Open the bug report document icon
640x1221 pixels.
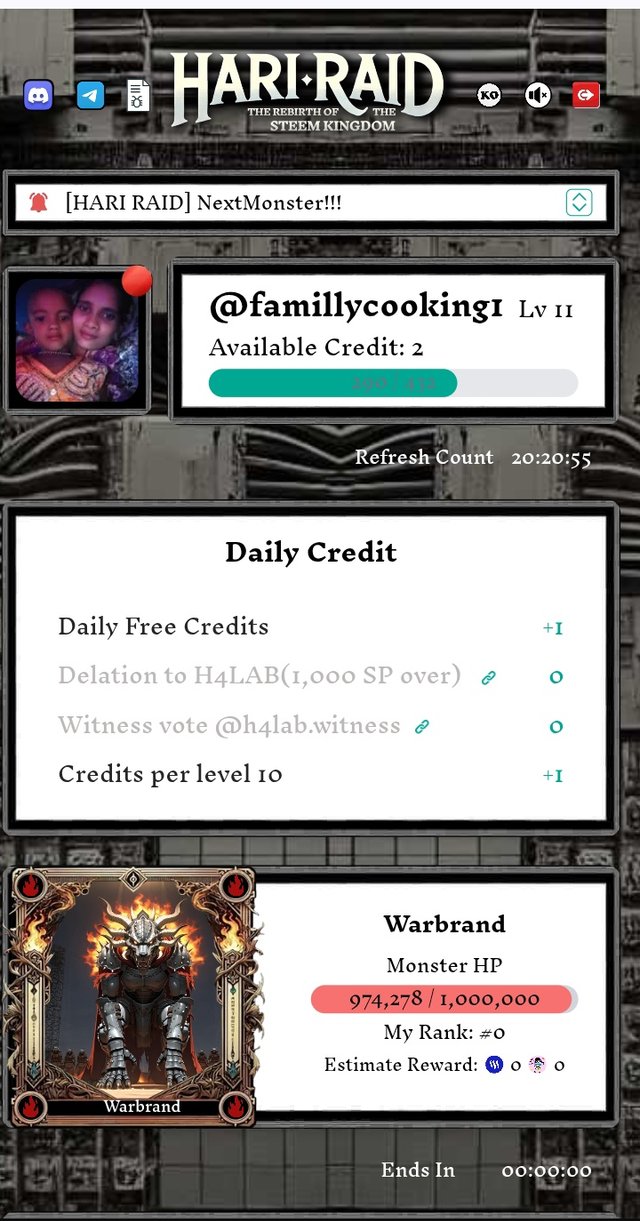(x=138, y=96)
